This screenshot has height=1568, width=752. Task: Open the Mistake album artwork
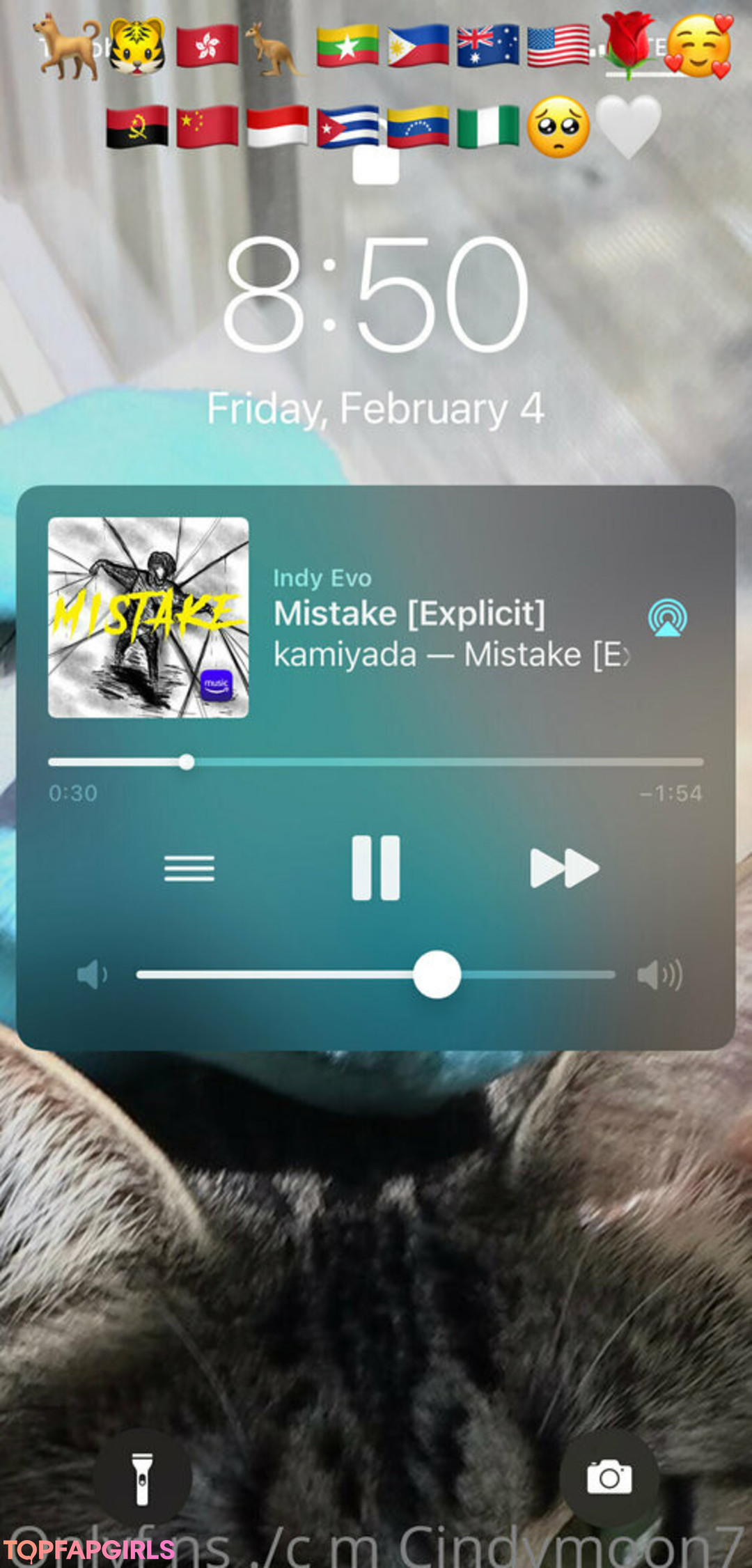click(x=148, y=617)
